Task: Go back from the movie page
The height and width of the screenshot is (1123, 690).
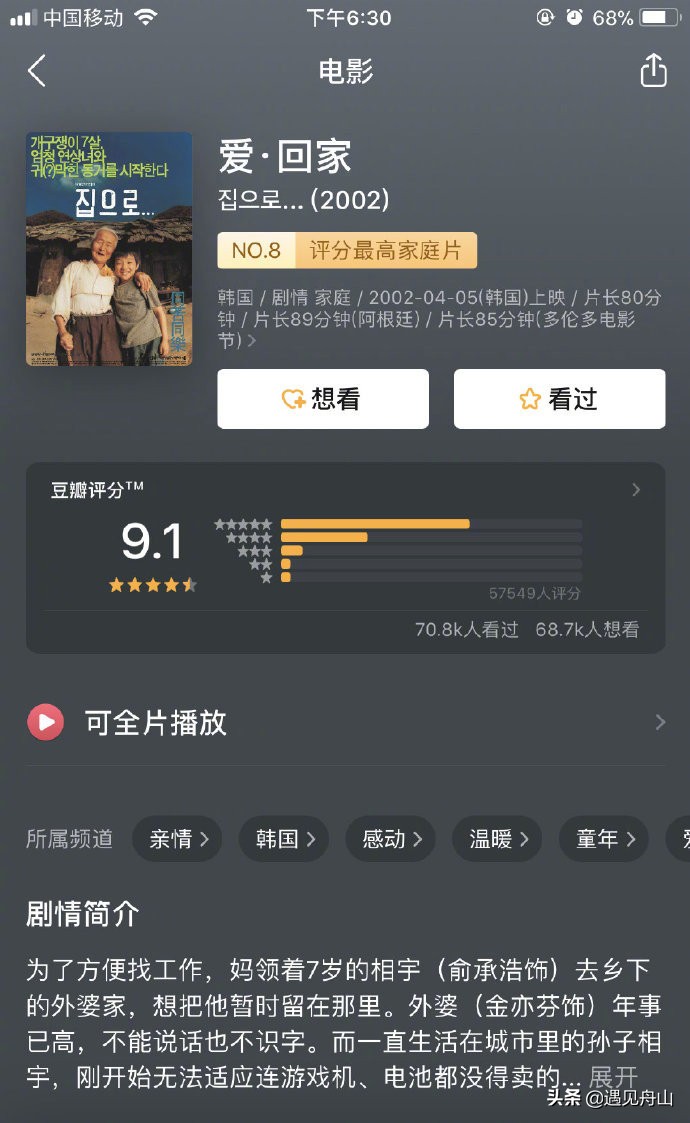Action: (37, 71)
